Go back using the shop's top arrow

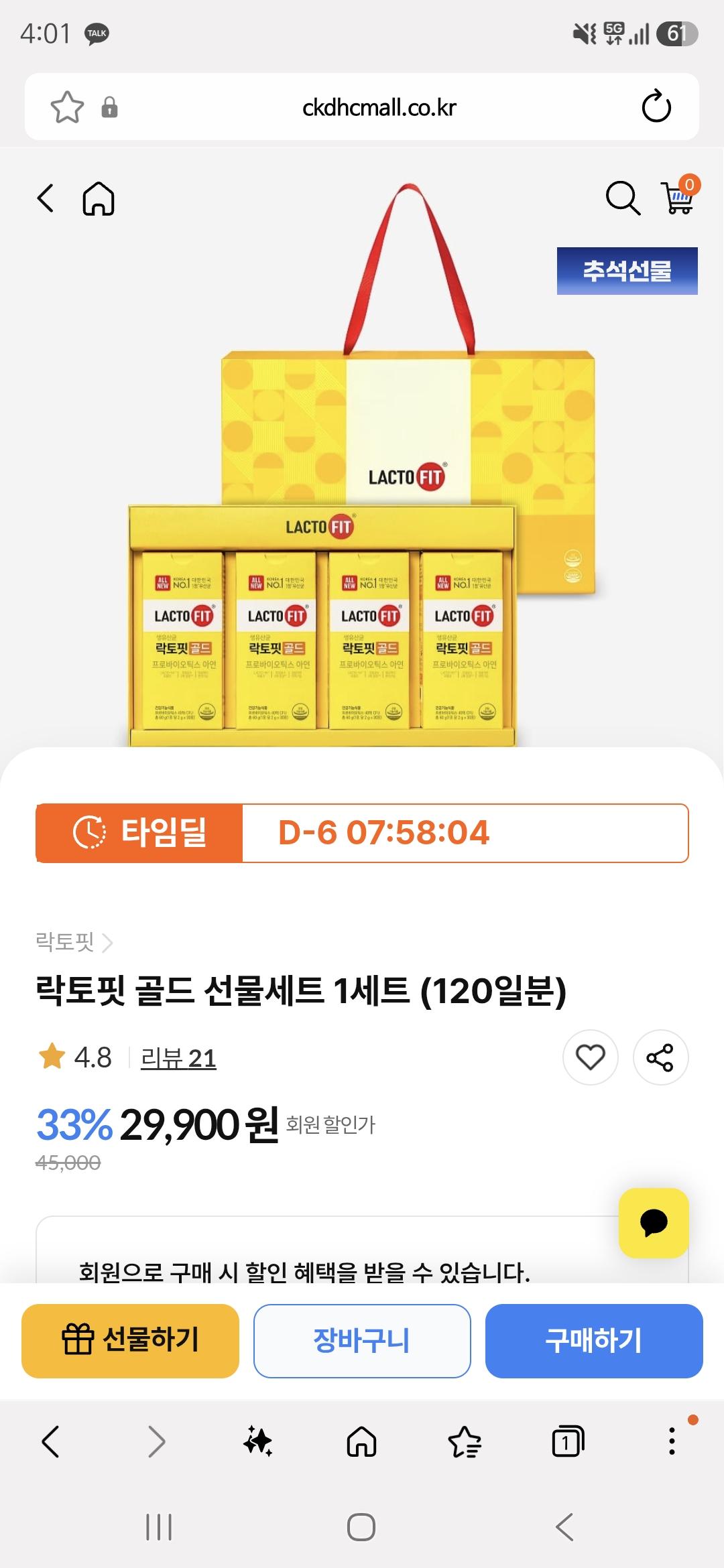[46, 198]
